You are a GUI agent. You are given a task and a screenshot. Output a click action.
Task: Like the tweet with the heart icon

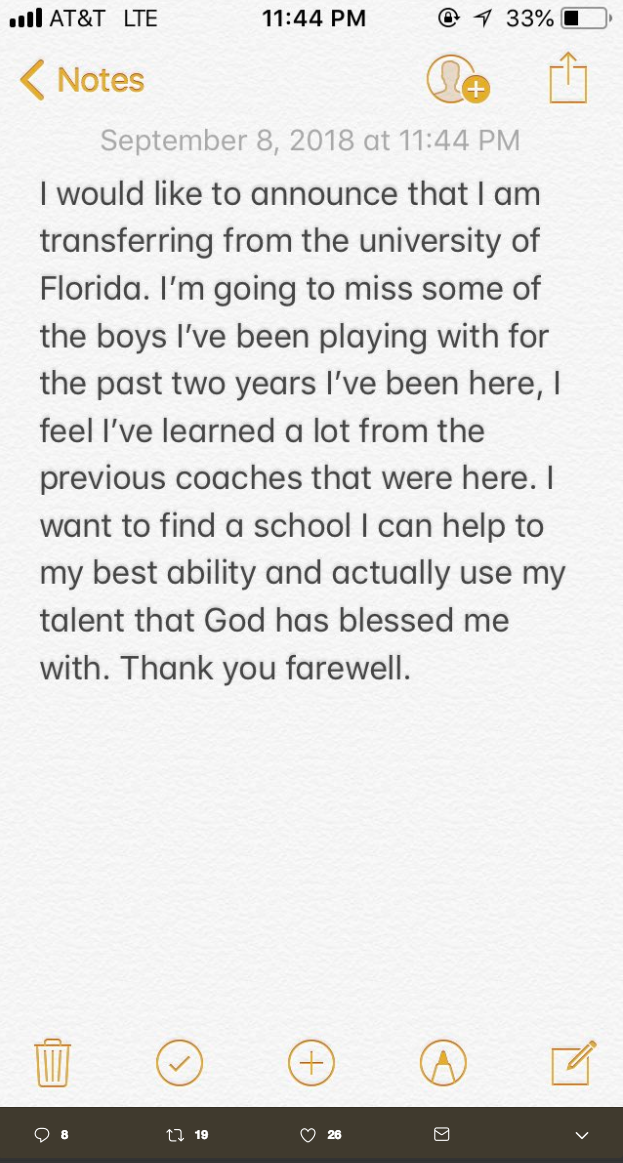[308, 1135]
